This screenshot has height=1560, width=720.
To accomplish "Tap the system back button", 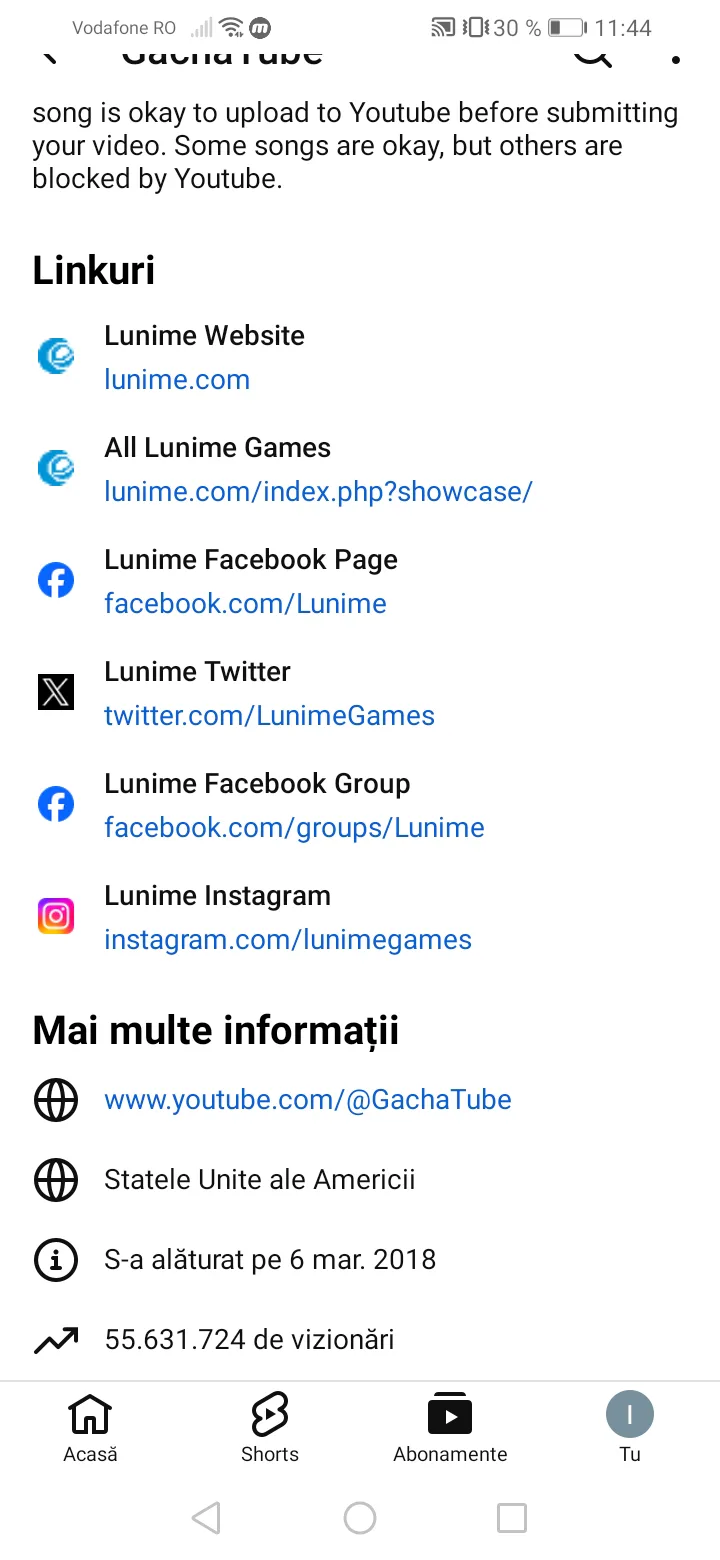I will pos(206,1518).
